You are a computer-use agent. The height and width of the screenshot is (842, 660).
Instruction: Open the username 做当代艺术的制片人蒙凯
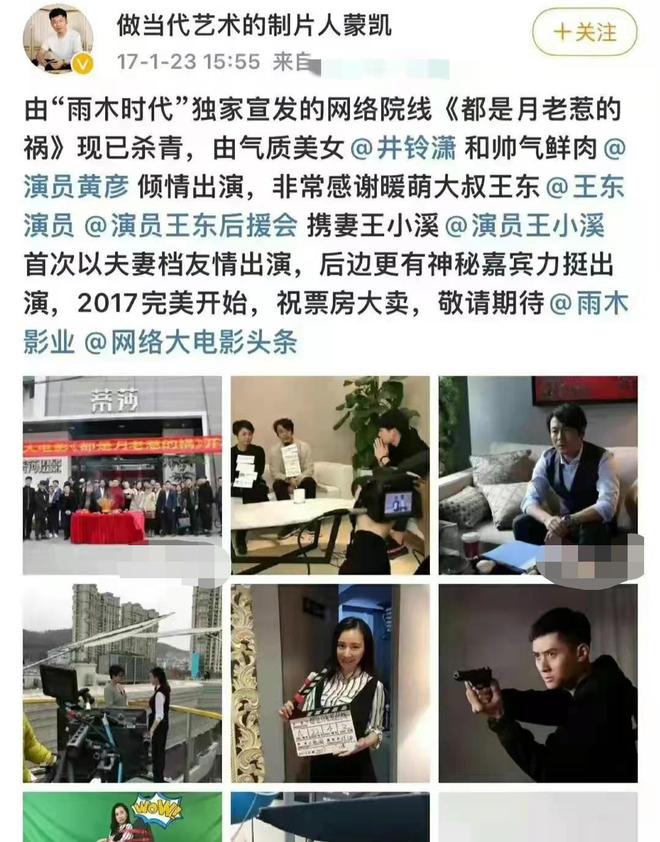coord(254,25)
